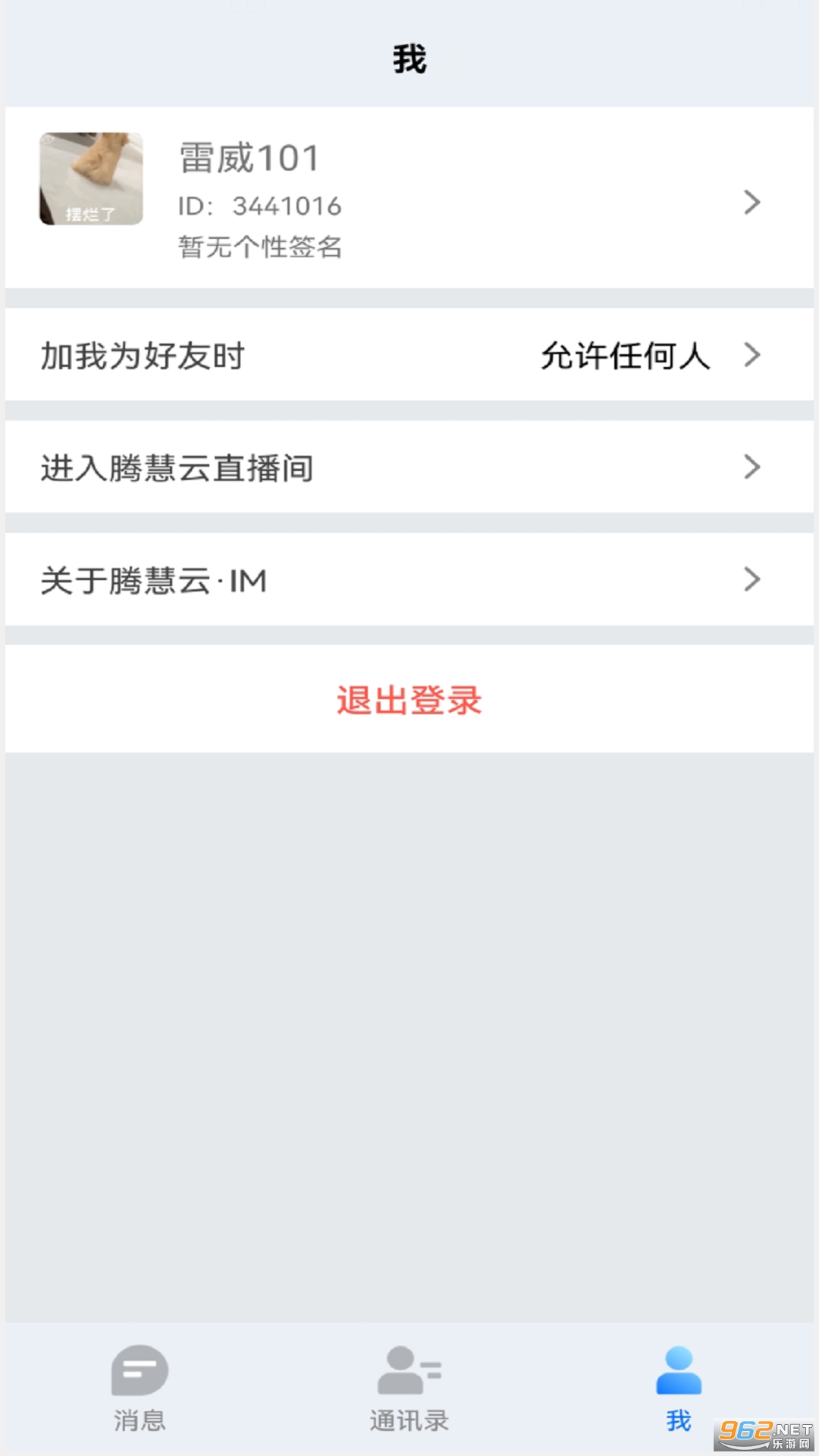Tap 退出登录 to log out
This screenshot has height=1456, width=819.
click(409, 699)
